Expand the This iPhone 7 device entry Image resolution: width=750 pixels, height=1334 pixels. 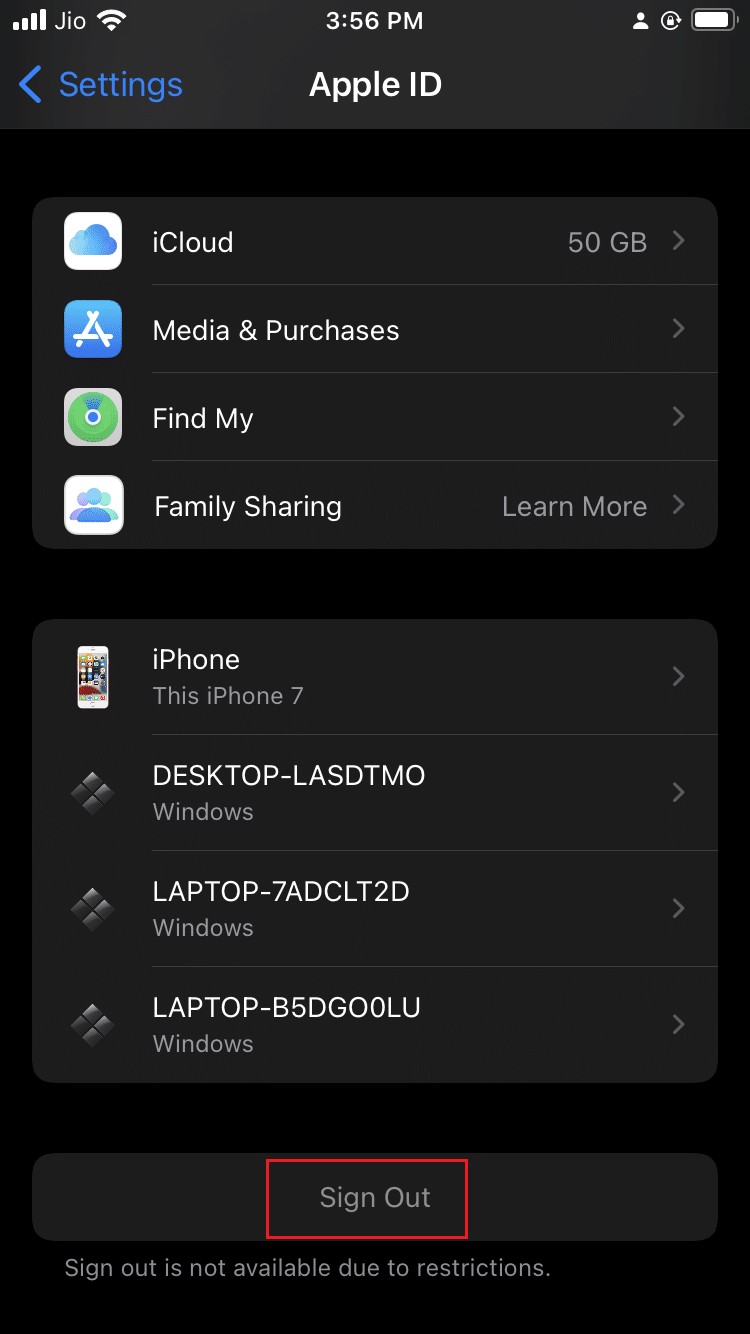679,676
